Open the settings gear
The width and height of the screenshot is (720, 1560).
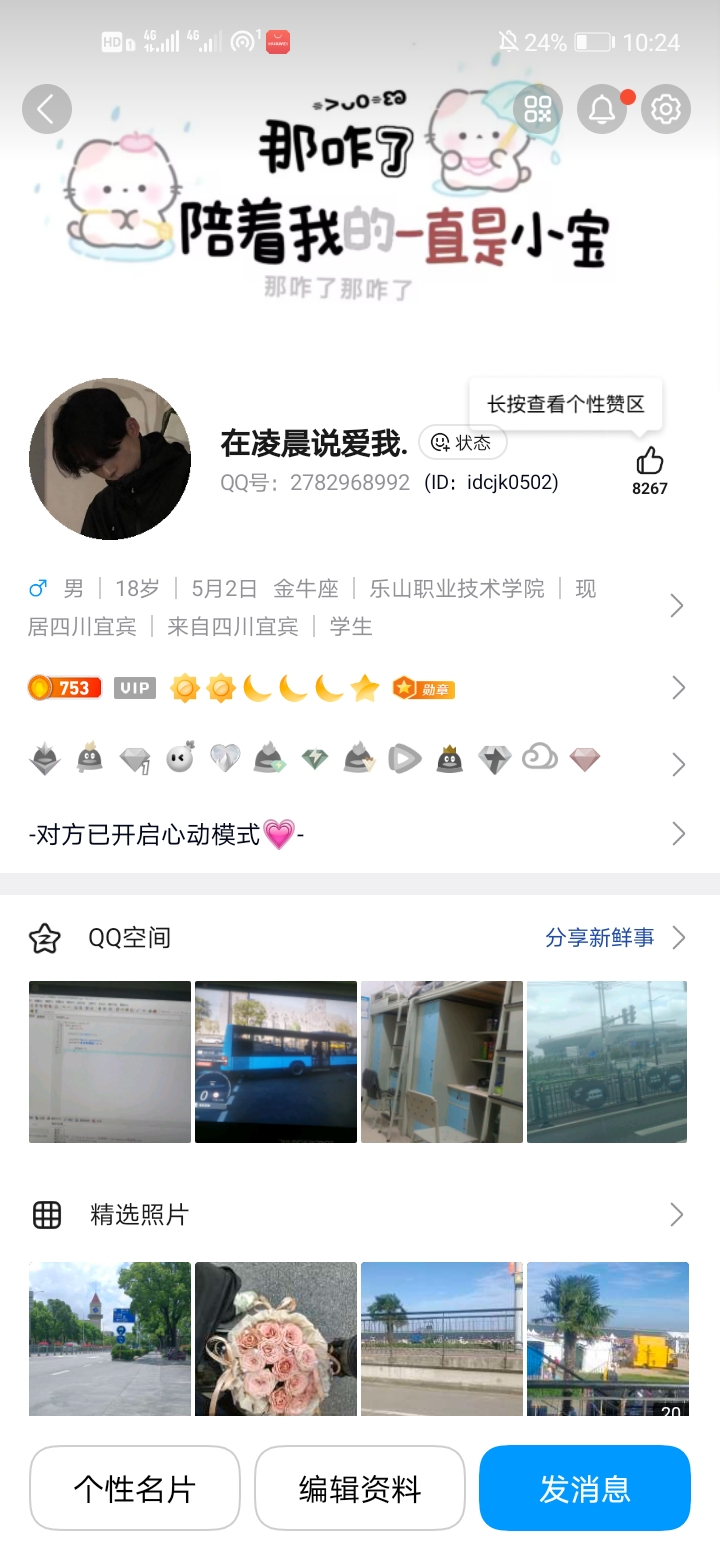point(666,109)
